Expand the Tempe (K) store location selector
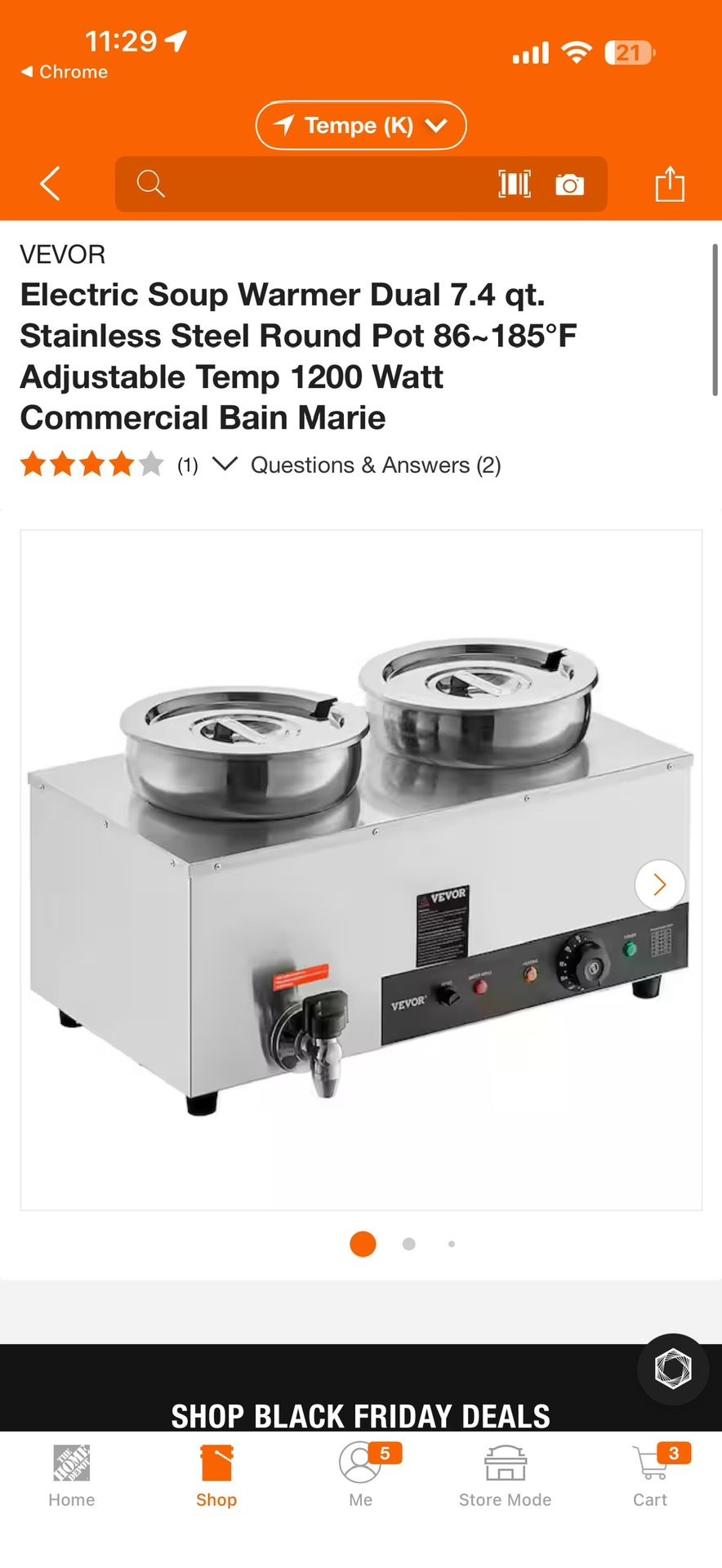Screen dimensions: 722x1568 360,125
